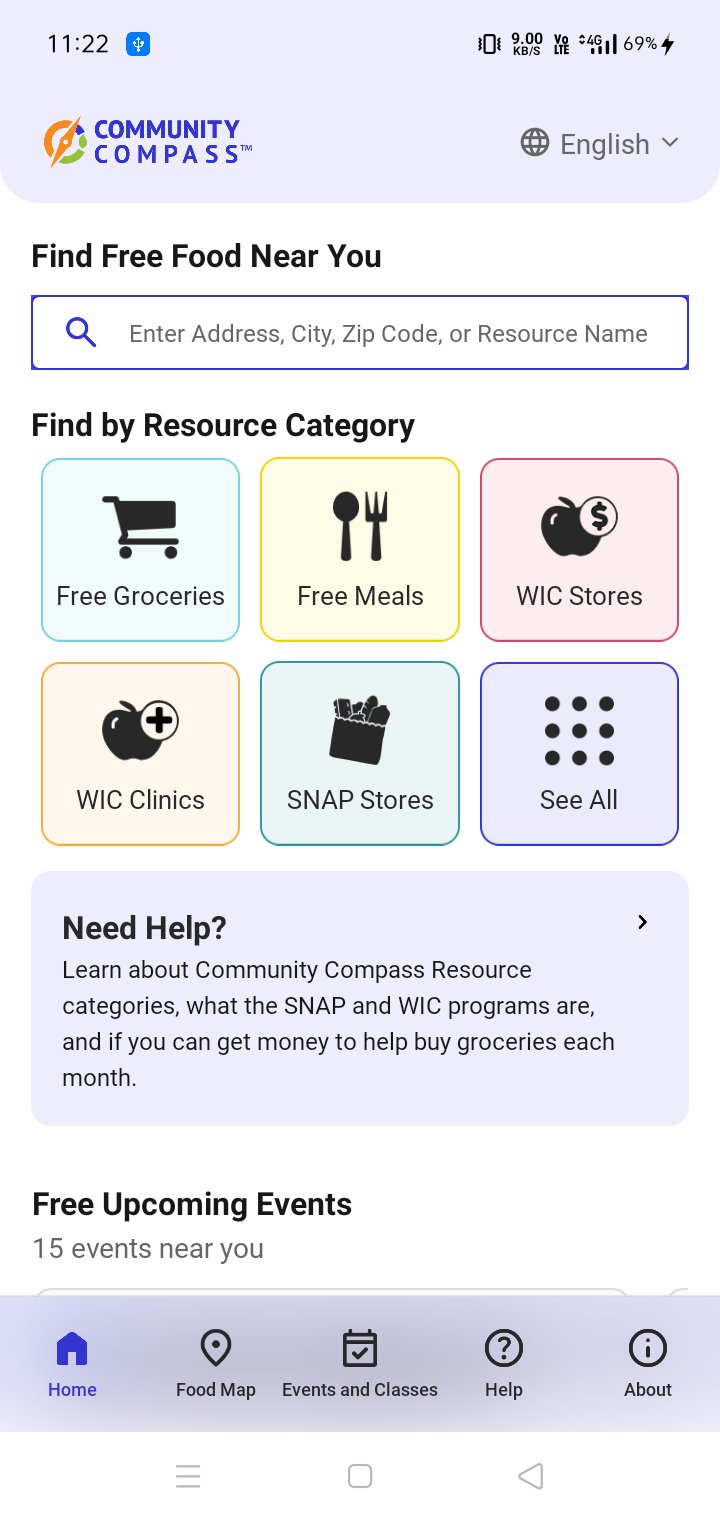Viewport: 720px width, 1520px height.
Task: Select the globe language icon
Action: 533,143
